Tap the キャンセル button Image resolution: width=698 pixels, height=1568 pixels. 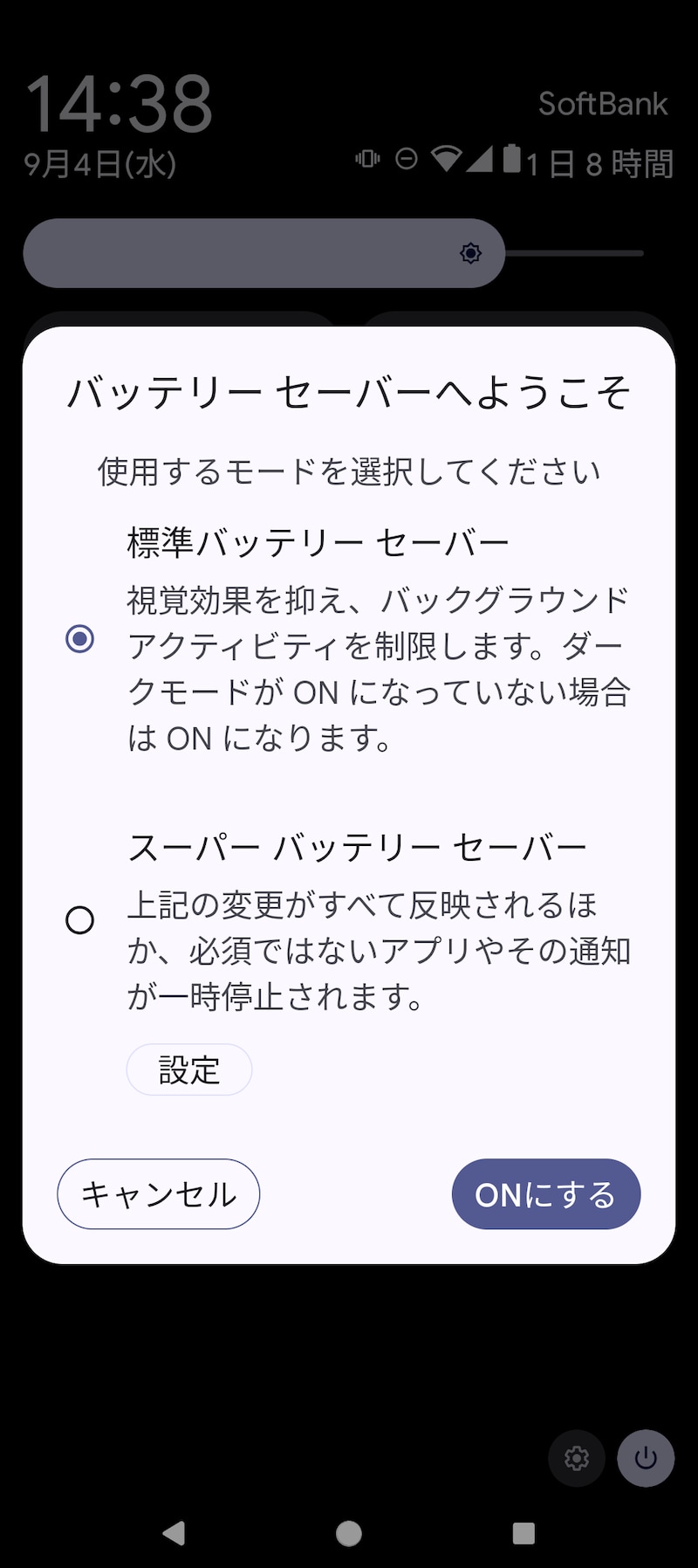point(158,1193)
